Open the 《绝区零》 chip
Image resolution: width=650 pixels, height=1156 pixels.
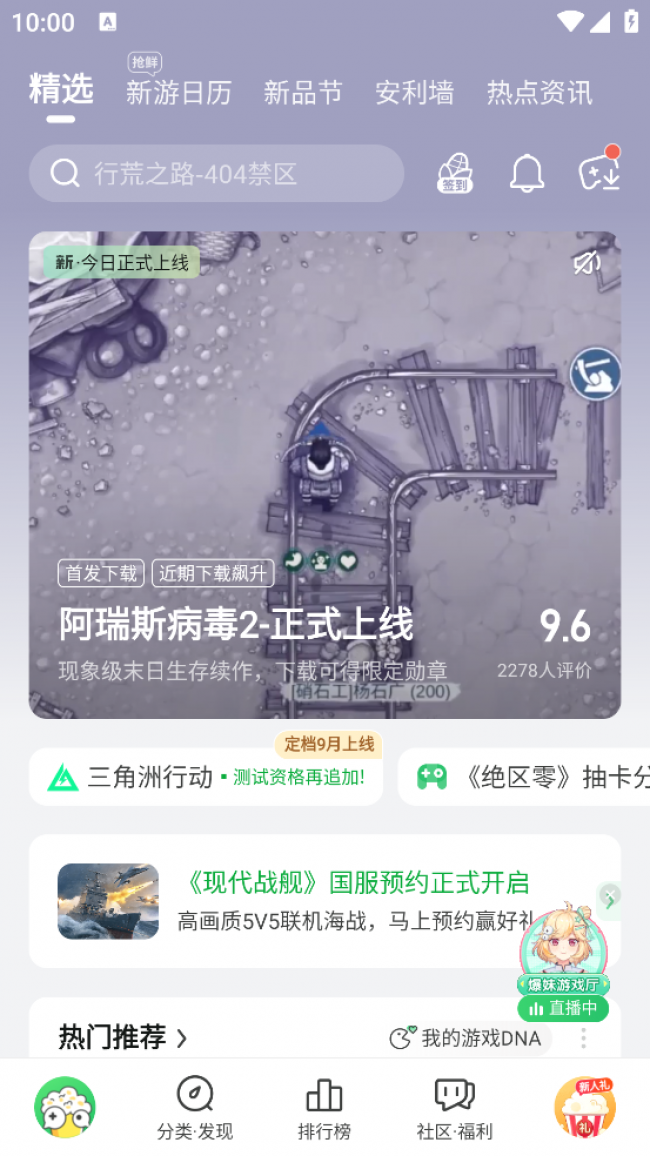530,777
